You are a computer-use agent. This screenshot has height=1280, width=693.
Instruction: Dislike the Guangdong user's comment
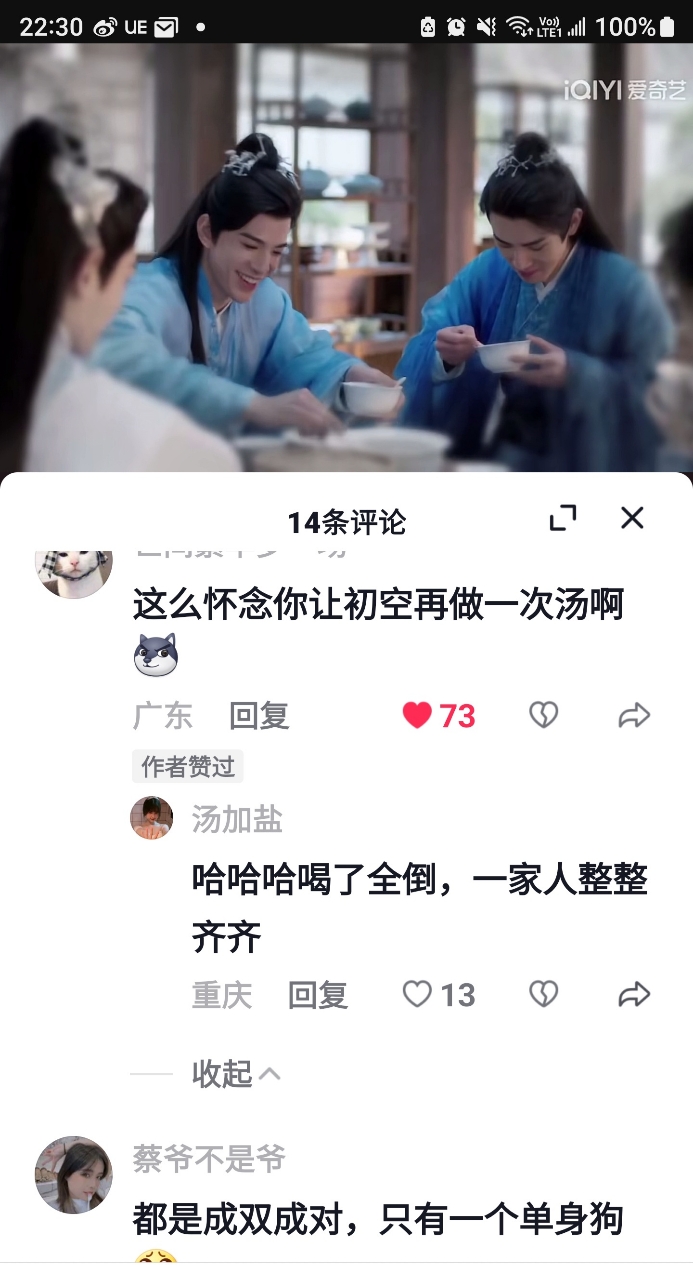(x=543, y=715)
